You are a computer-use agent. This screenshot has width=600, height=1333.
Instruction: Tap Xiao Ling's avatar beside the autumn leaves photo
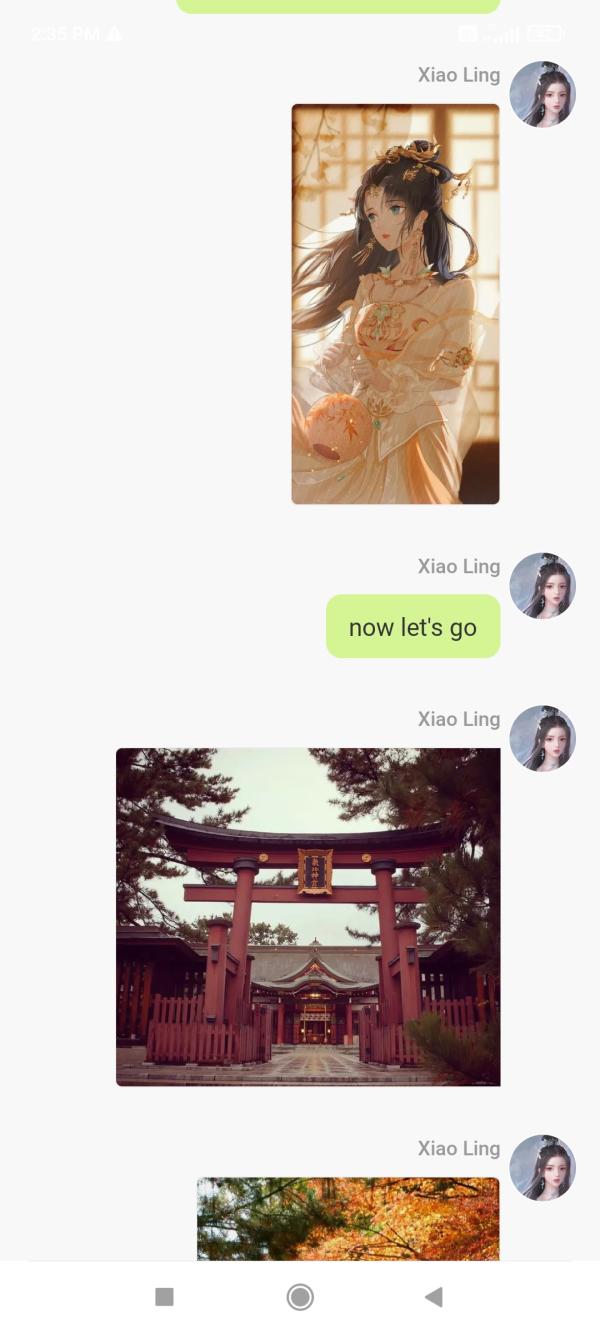542,1167
